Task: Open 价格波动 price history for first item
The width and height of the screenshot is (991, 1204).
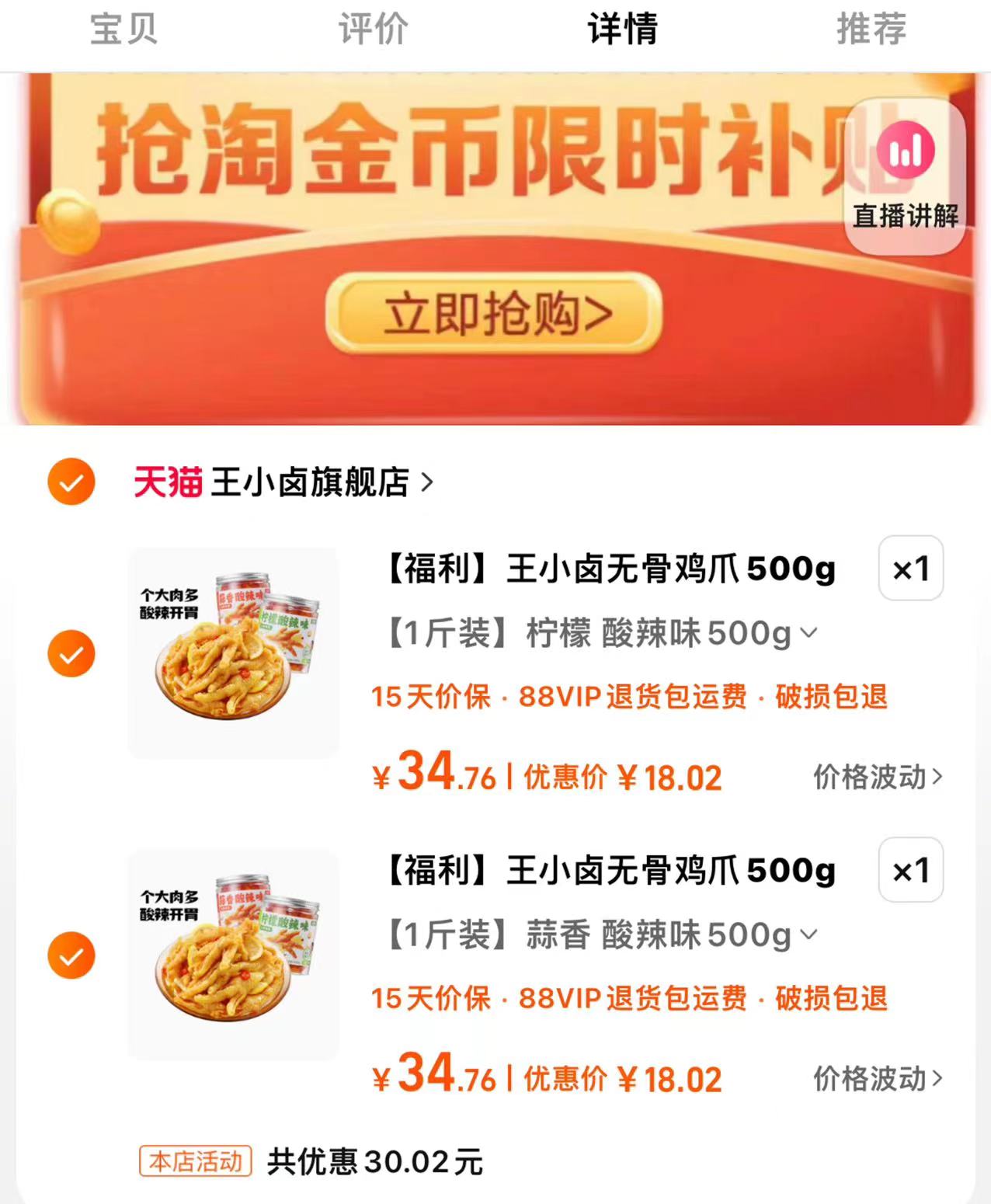Action: 874,777
